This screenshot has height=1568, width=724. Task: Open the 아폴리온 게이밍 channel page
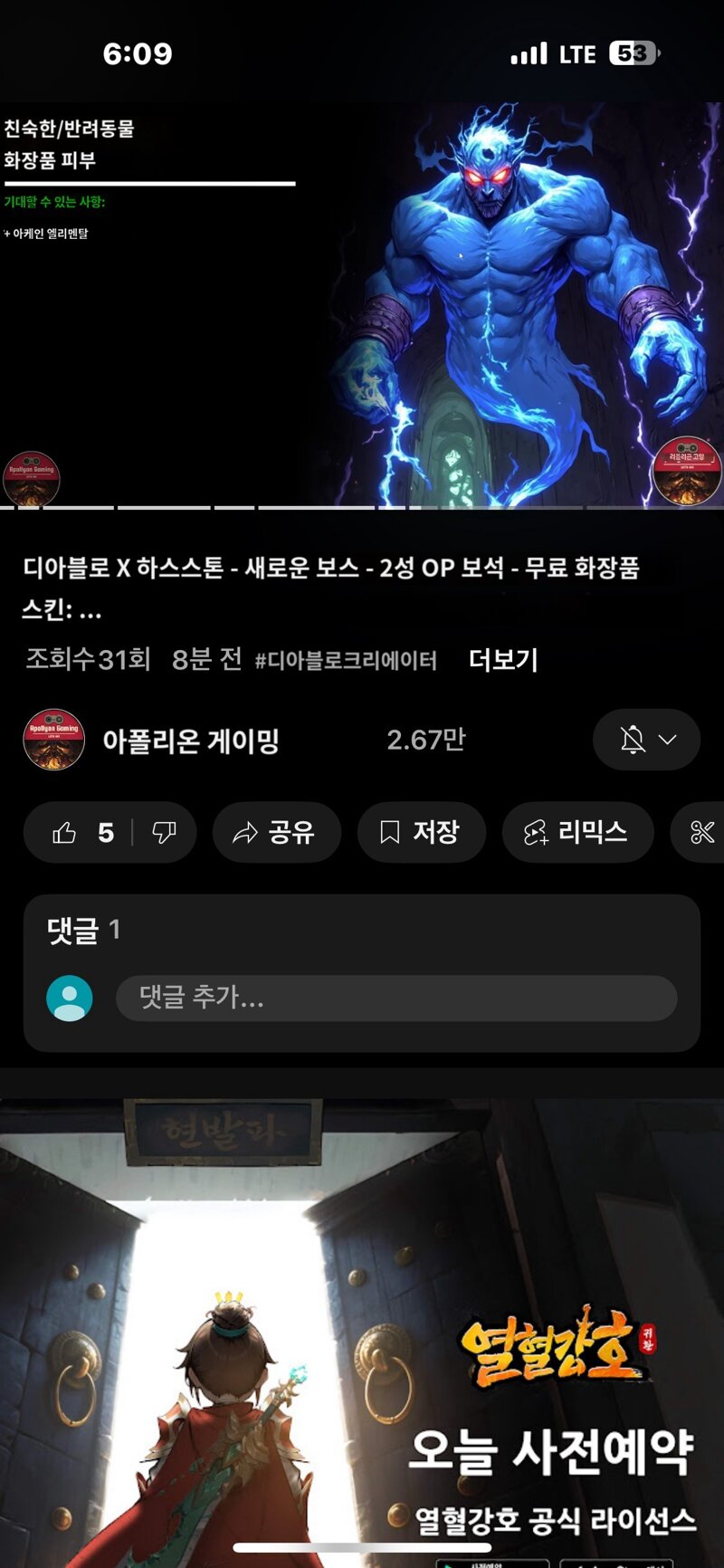coord(190,741)
